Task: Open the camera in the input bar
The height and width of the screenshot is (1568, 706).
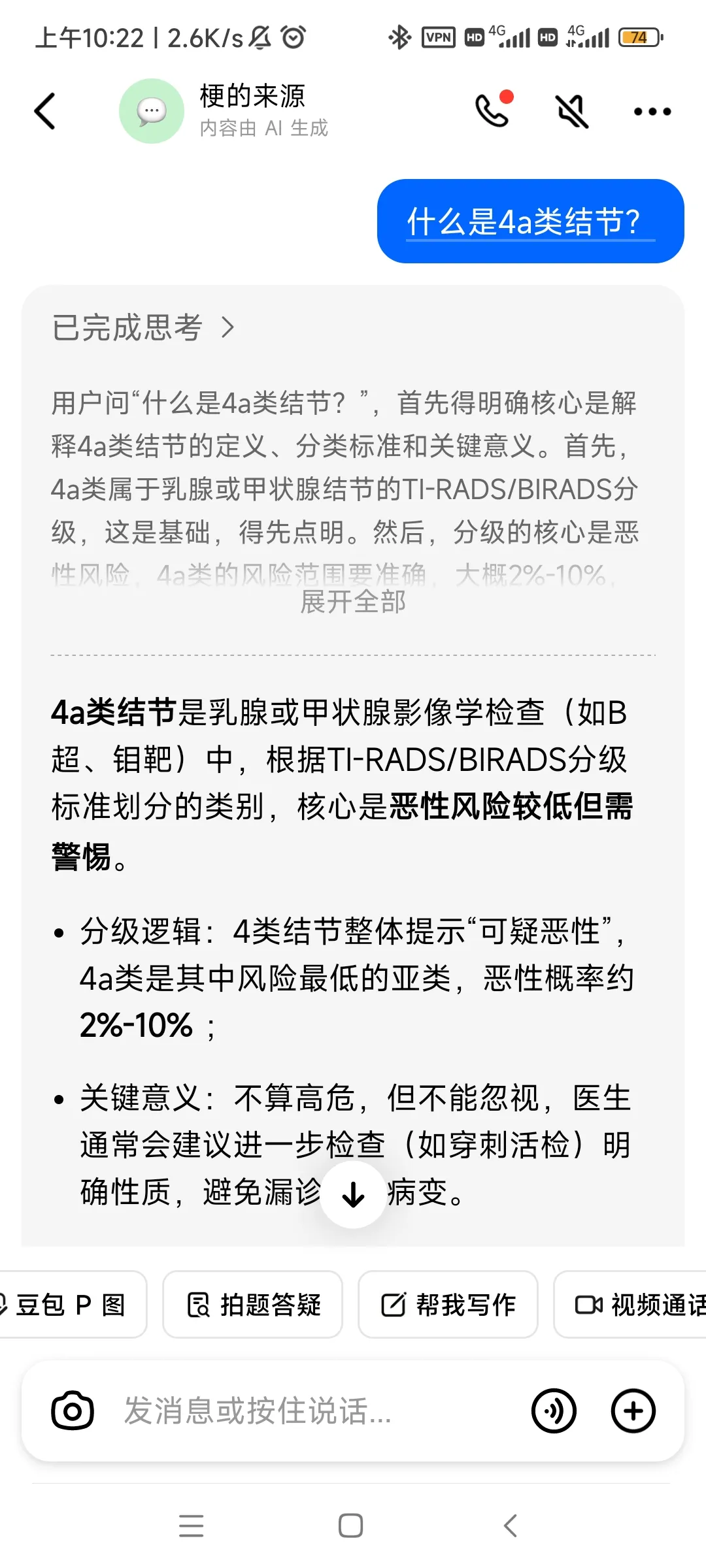Action: coord(73,1411)
